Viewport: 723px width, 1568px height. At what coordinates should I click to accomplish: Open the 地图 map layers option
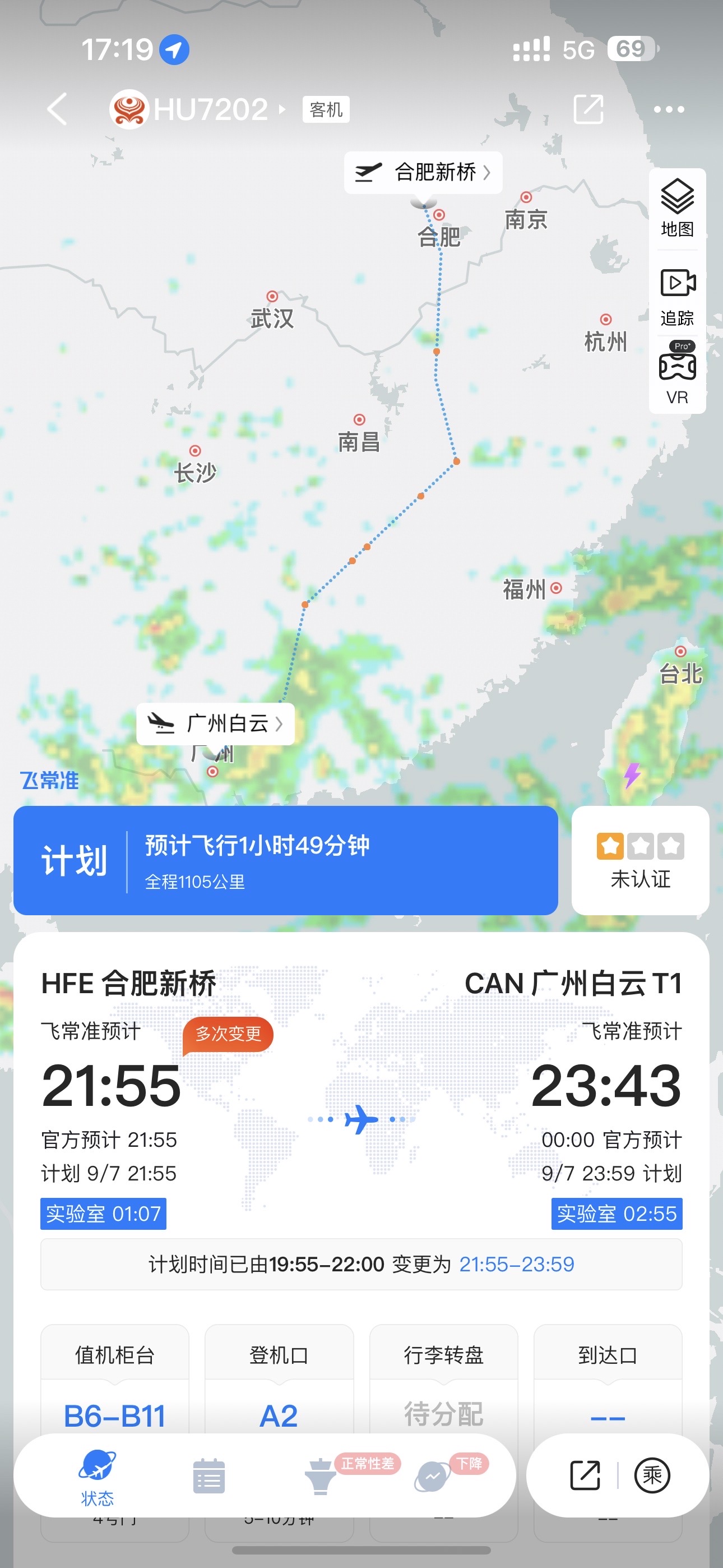678,208
